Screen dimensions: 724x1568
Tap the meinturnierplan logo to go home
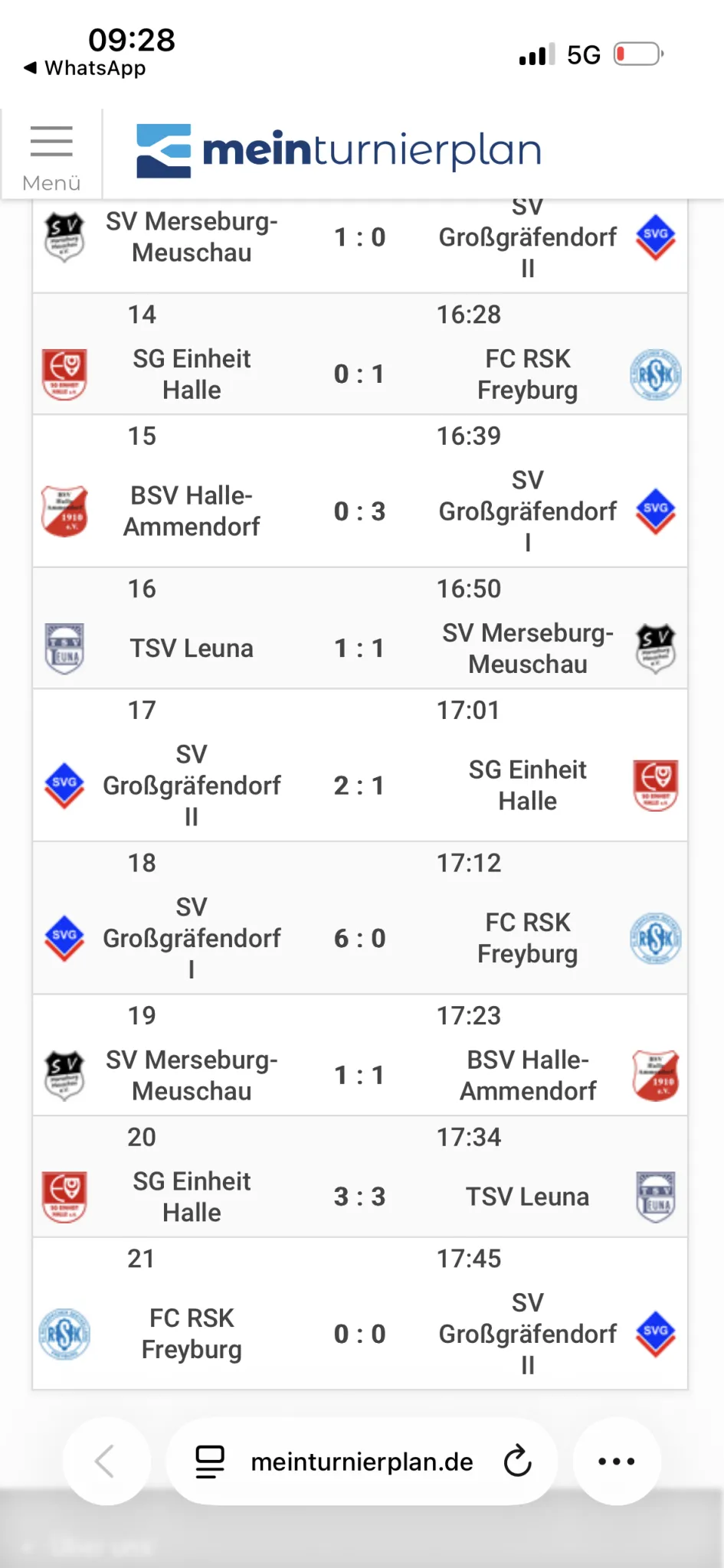[x=339, y=150]
